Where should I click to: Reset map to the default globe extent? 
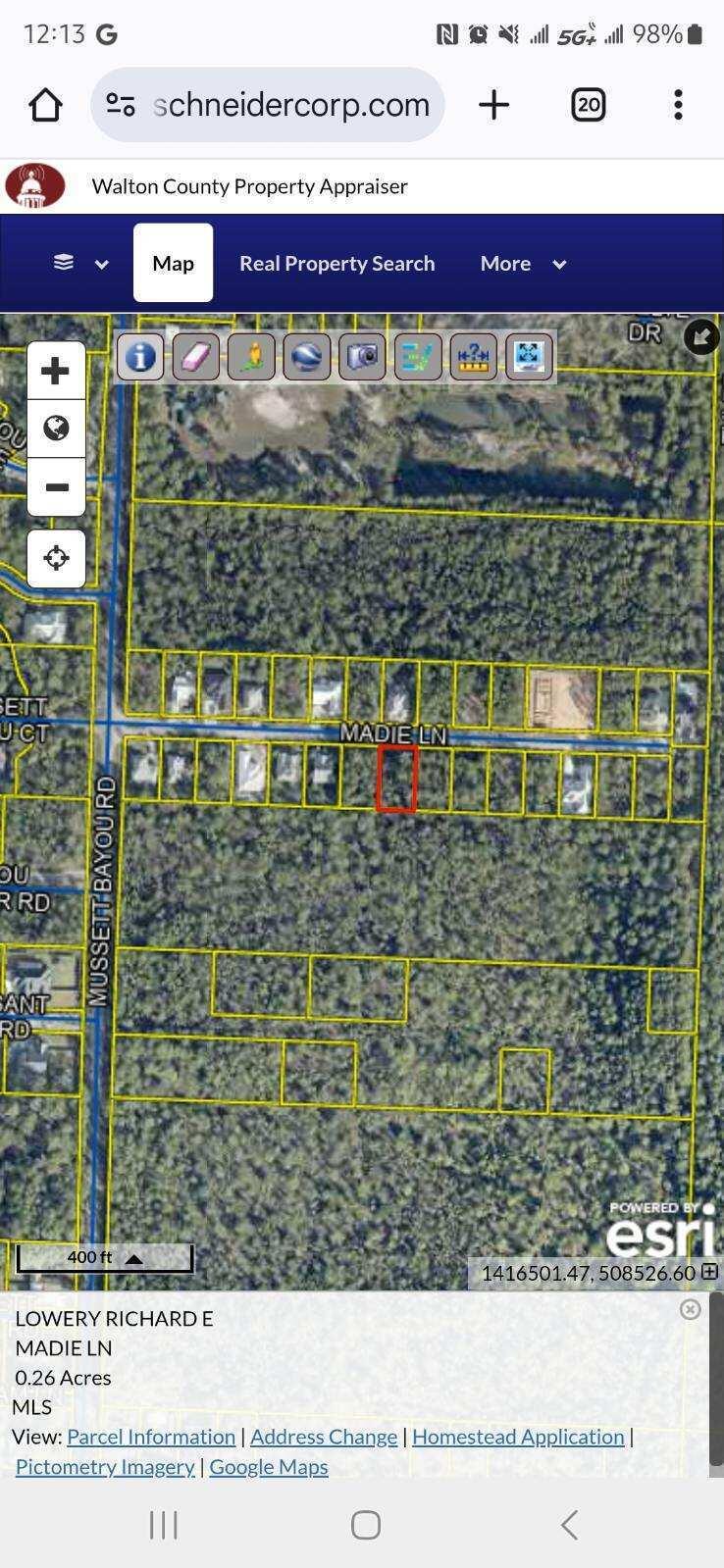pyautogui.click(x=56, y=429)
